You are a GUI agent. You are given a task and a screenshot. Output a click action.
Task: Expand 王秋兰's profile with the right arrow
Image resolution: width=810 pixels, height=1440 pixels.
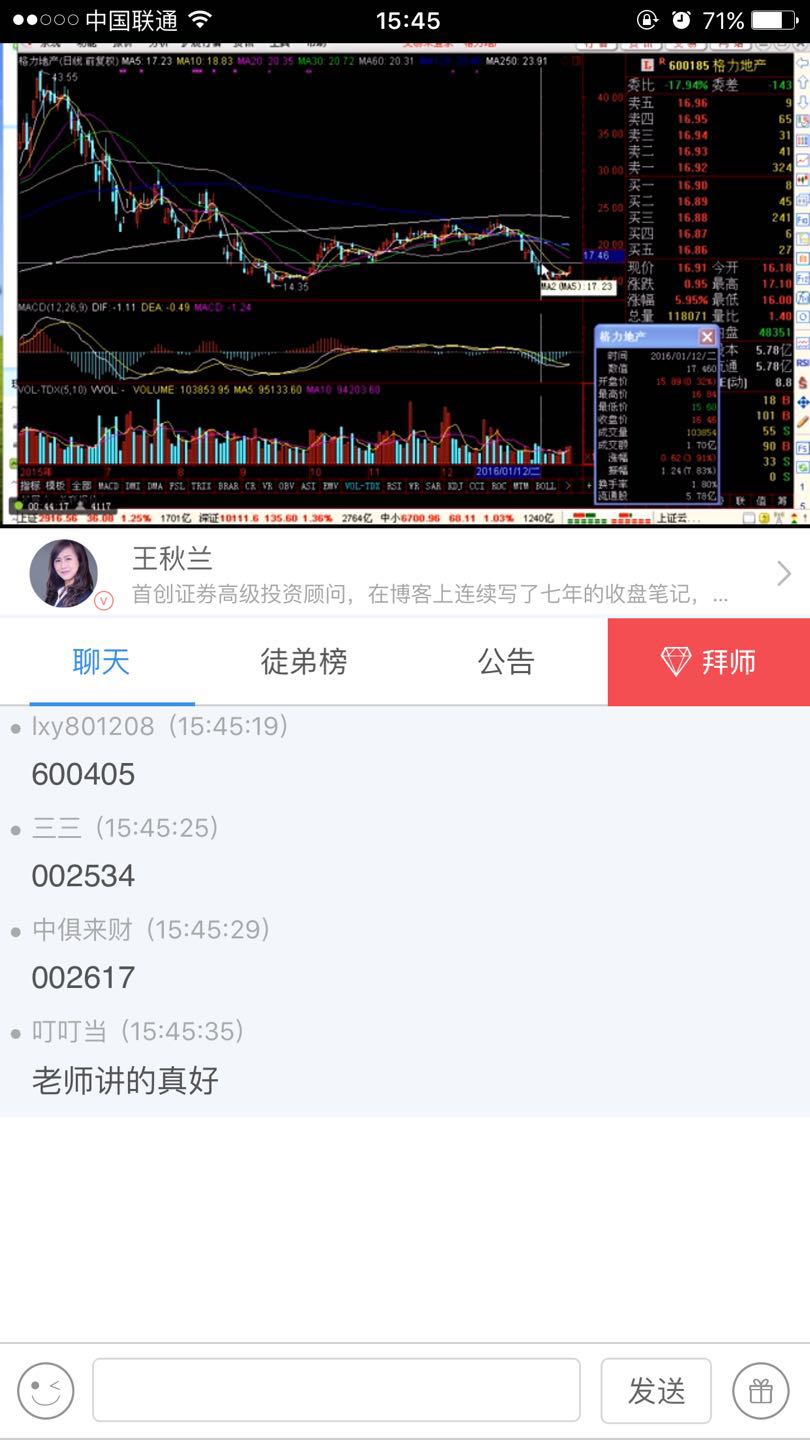coord(782,573)
